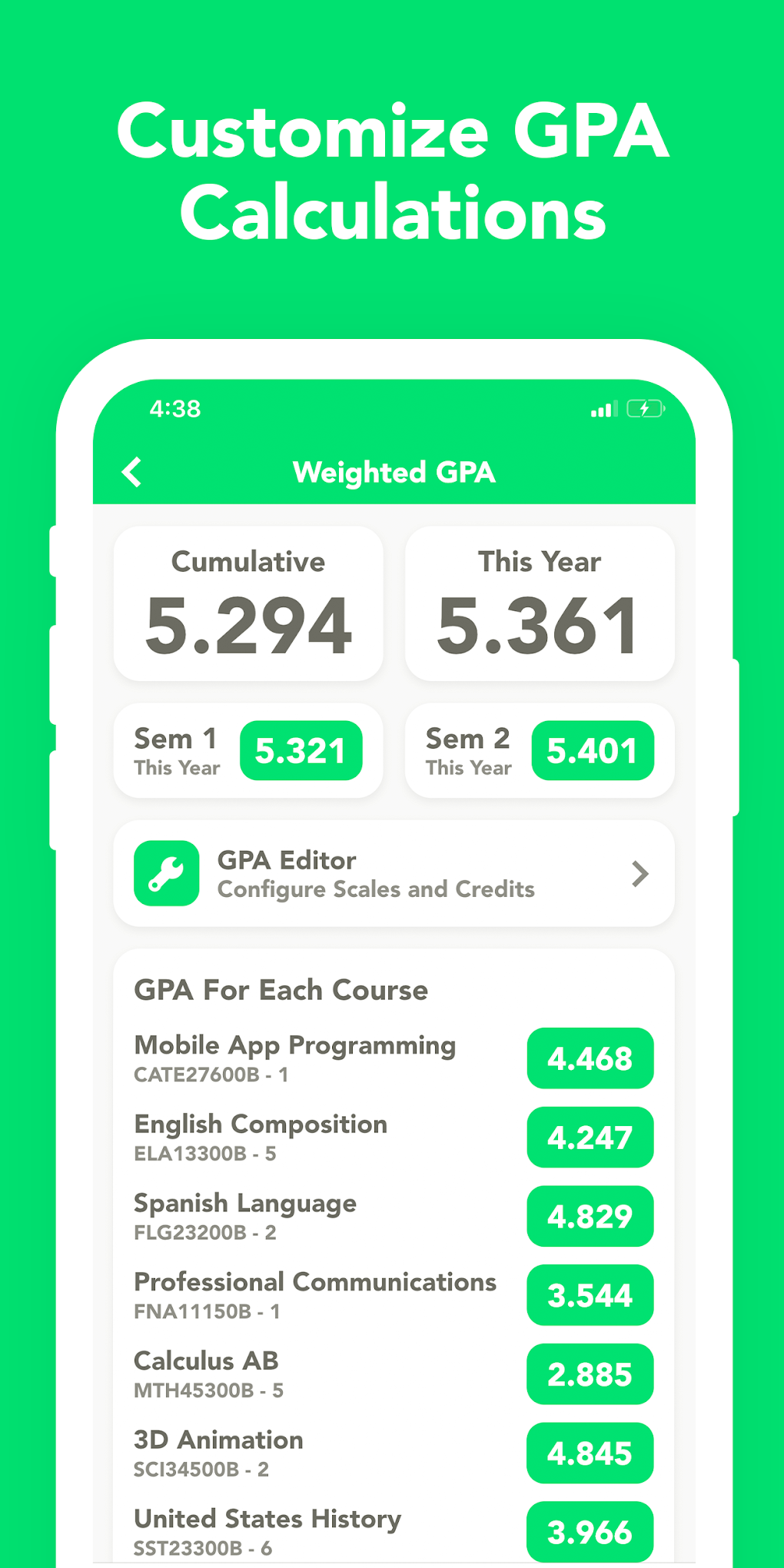Tap the back arrow on Weighted GPA screen
The height and width of the screenshot is (1568, 784).
pyautogui.click(x=131, y=472)
